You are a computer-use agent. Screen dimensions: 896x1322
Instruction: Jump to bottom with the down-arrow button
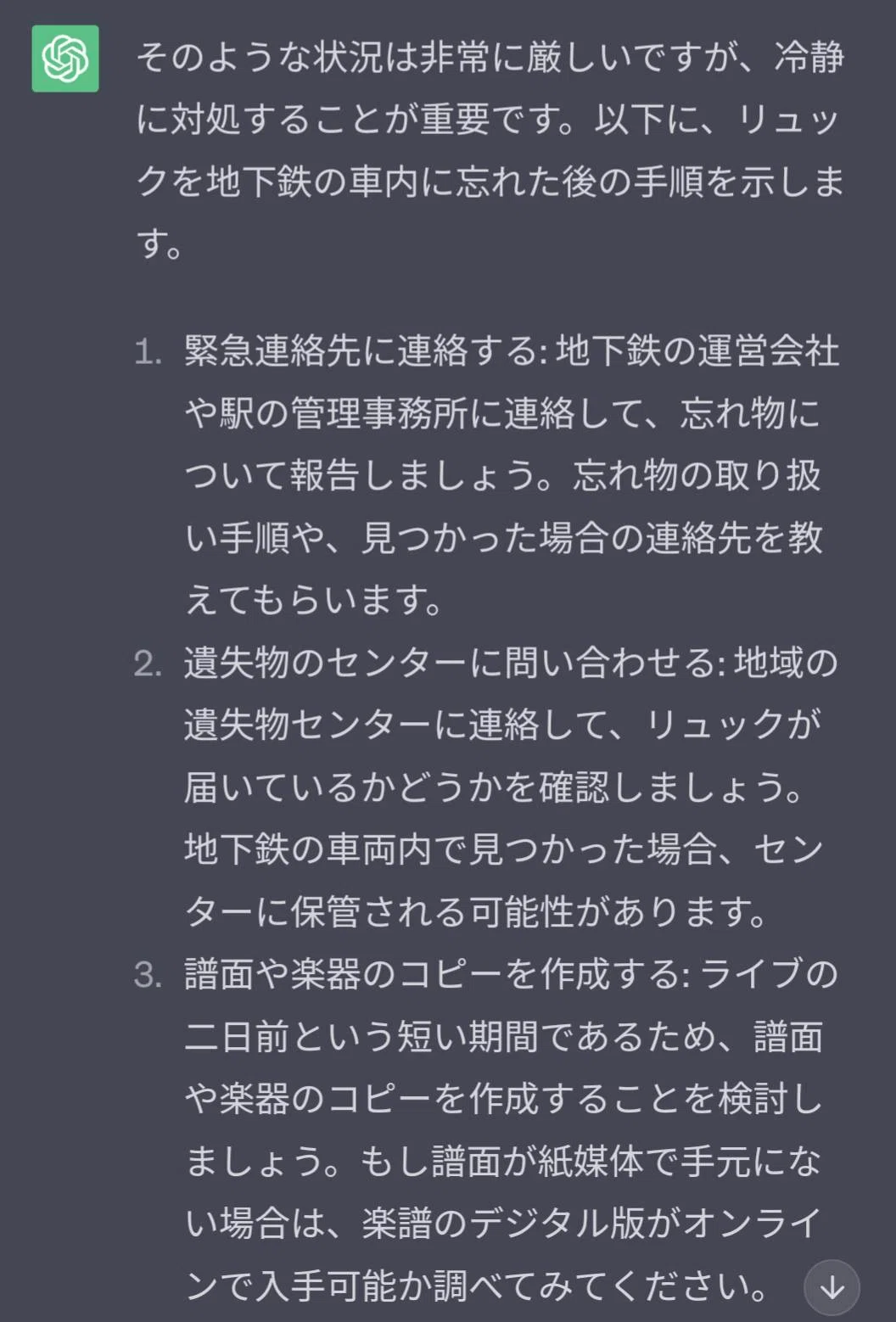click(x=832, y=1287)
